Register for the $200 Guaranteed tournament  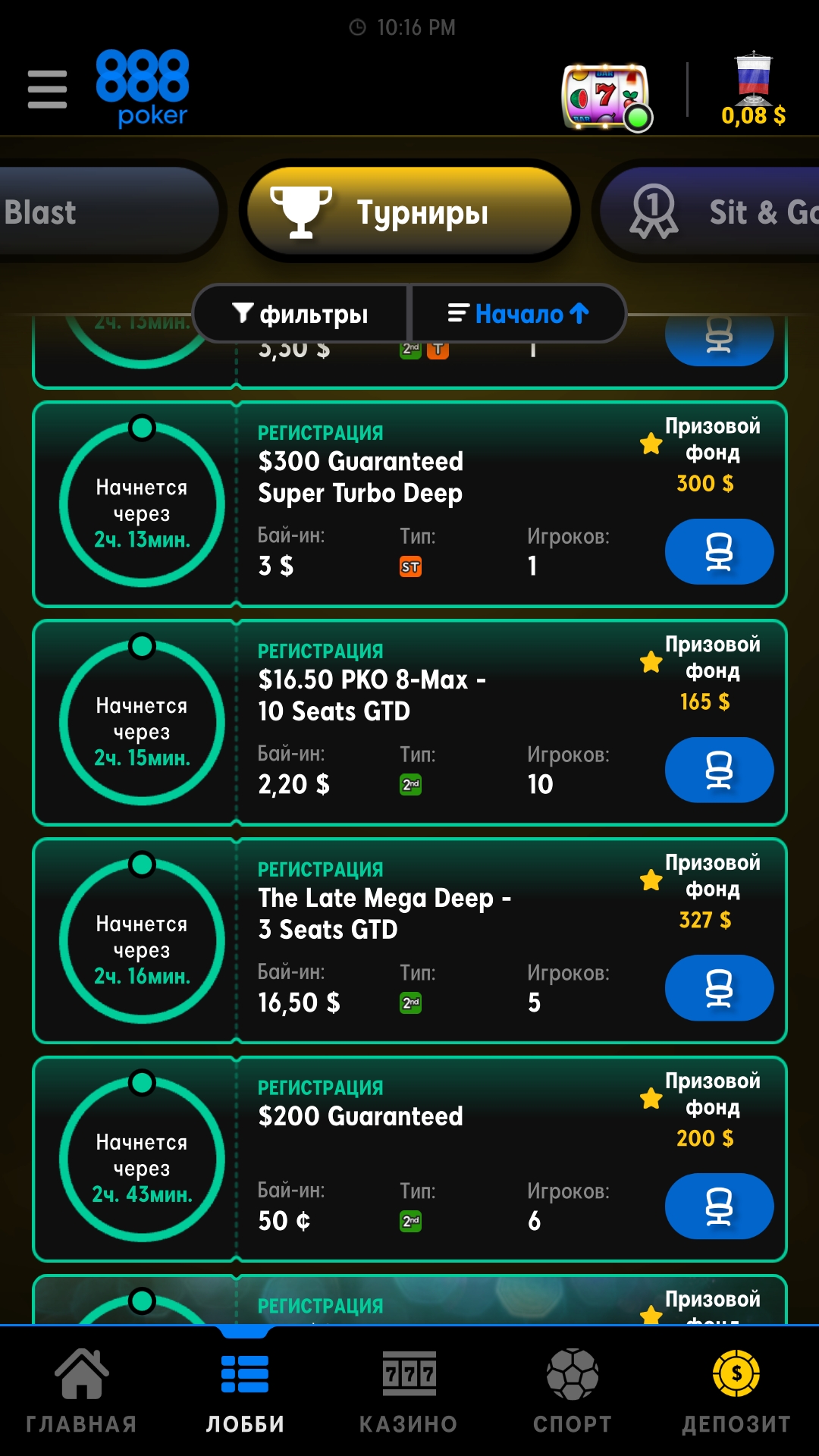719,1207
